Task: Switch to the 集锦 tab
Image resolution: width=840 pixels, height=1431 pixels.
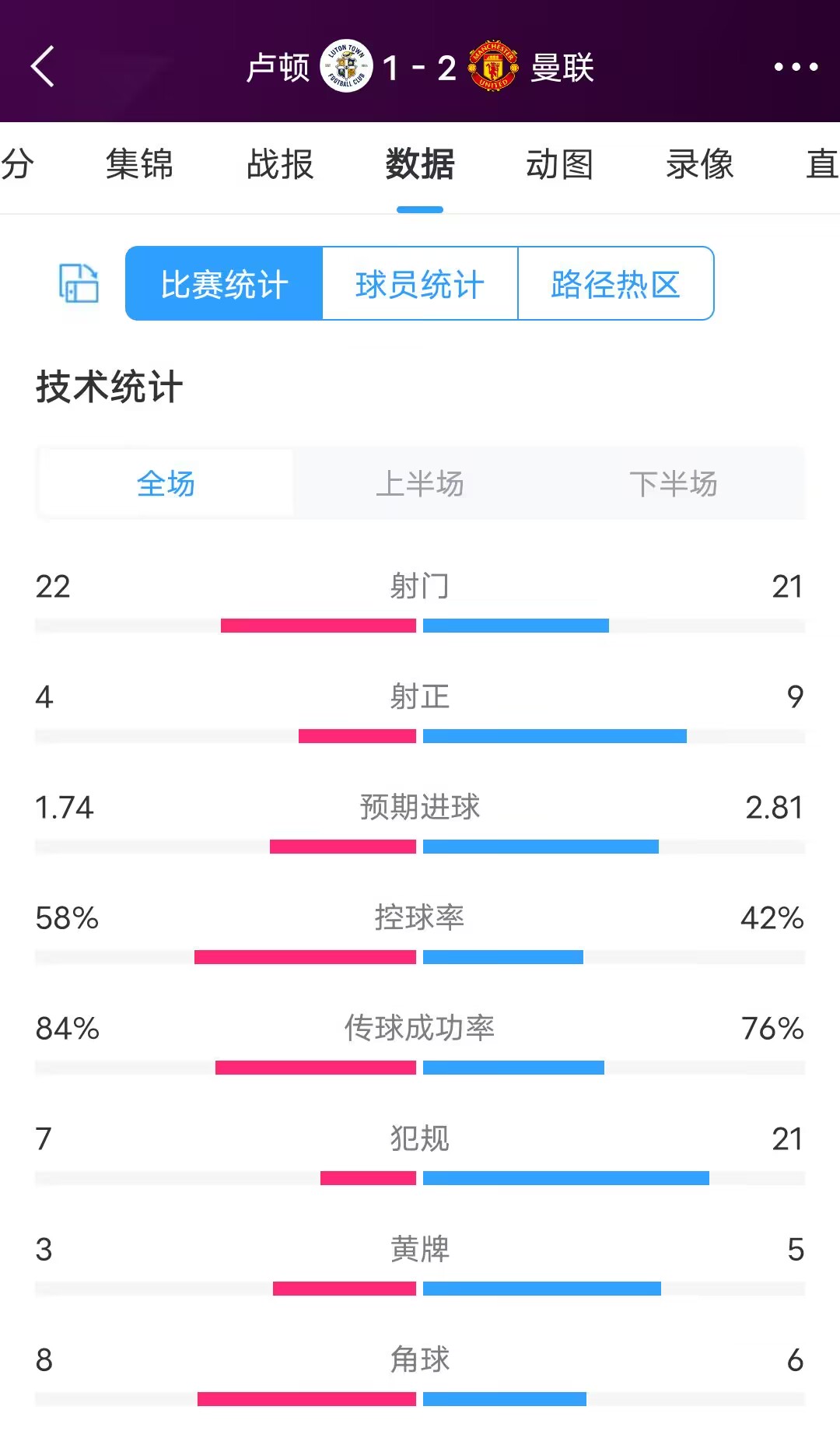Action: 140,164
